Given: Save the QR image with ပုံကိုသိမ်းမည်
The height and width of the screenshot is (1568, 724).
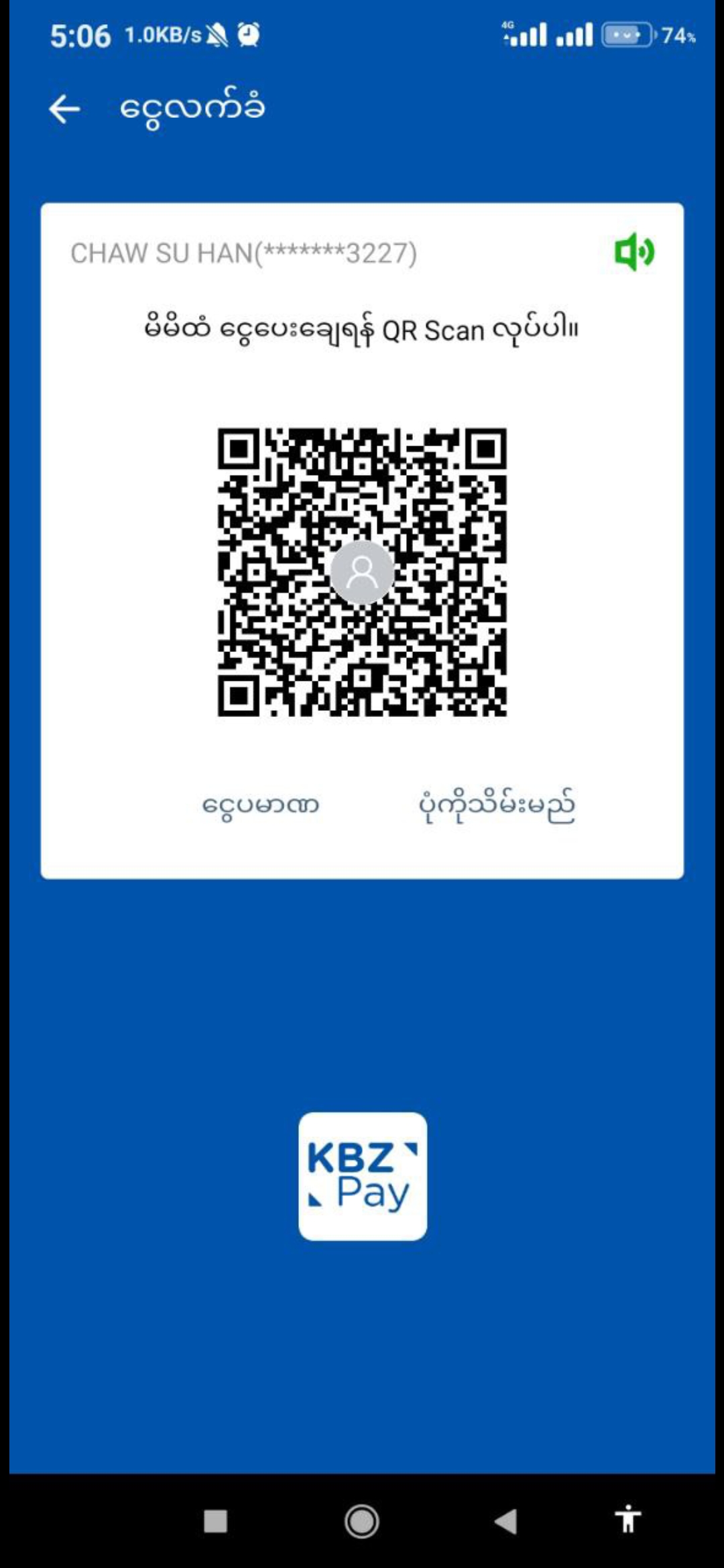Looking at the screenshot, I should coord(496,805).
